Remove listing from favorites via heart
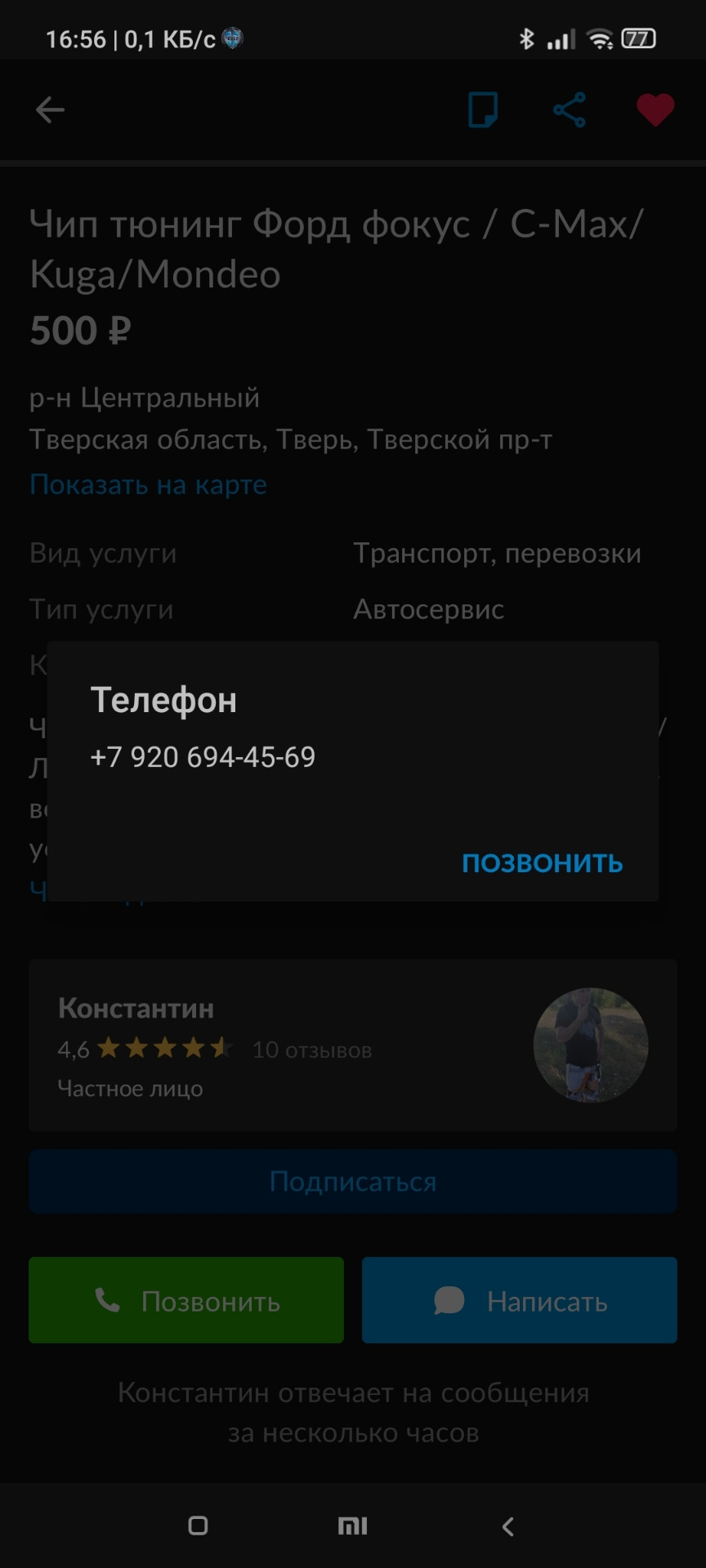The image size is (706, 1568). pyautogui.click(x=655, y=109)
